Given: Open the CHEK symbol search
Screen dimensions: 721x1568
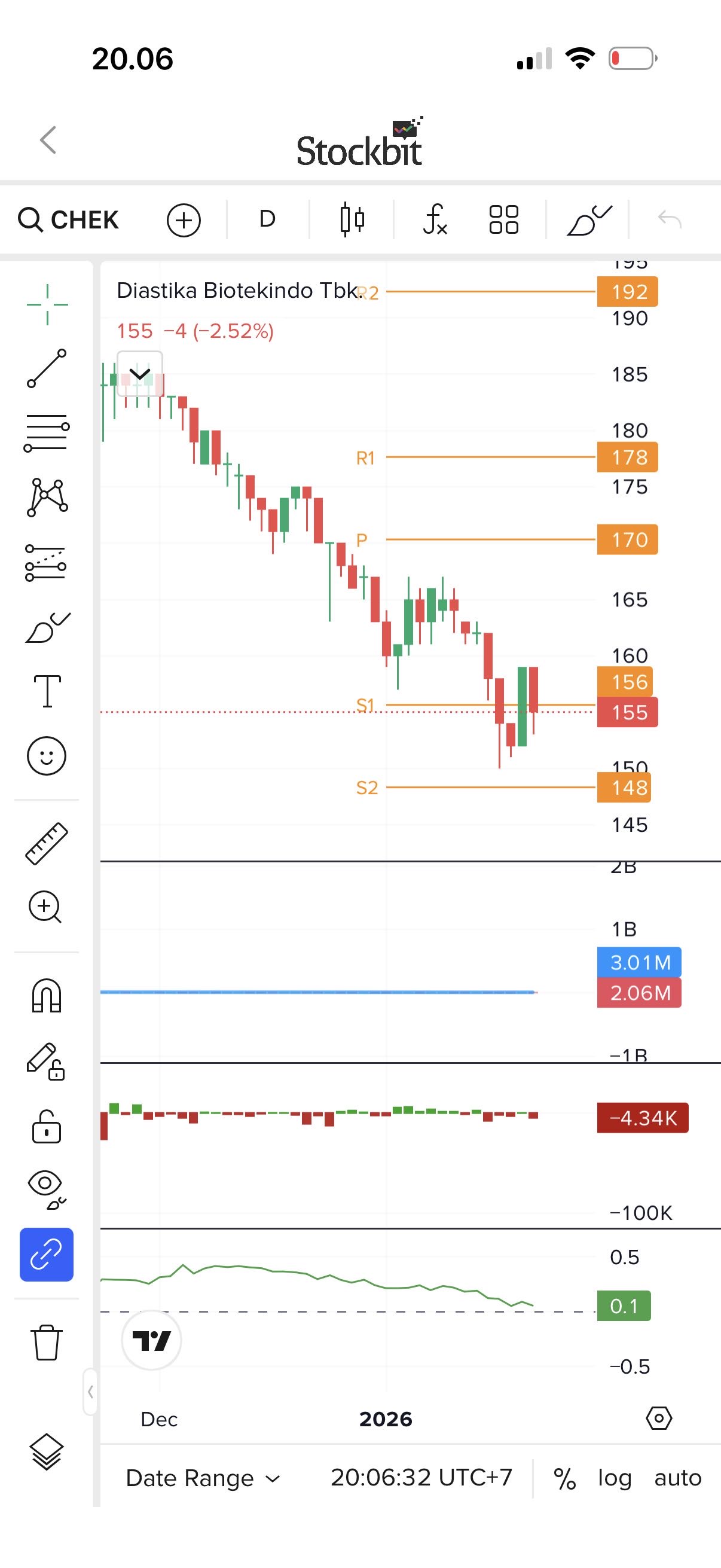Looking at the screenshot, I should pyautogui.click(x=69, y=219).
